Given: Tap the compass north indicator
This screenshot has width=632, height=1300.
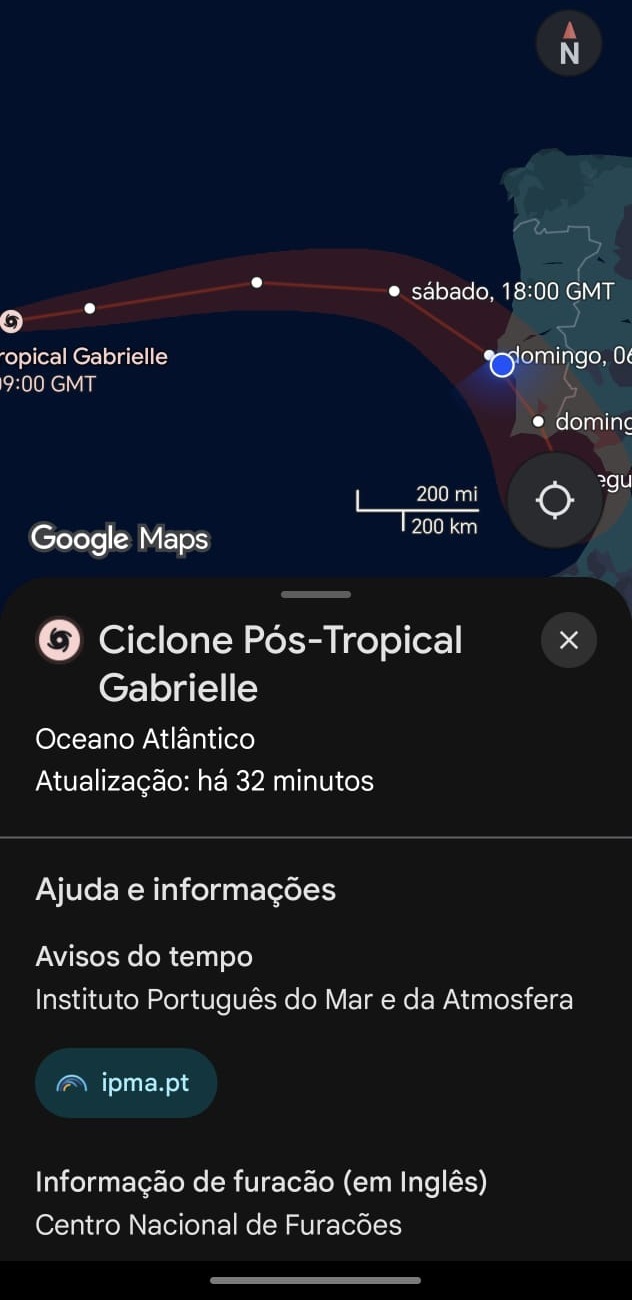Looking at the screenshot, I should pos(569,44).
